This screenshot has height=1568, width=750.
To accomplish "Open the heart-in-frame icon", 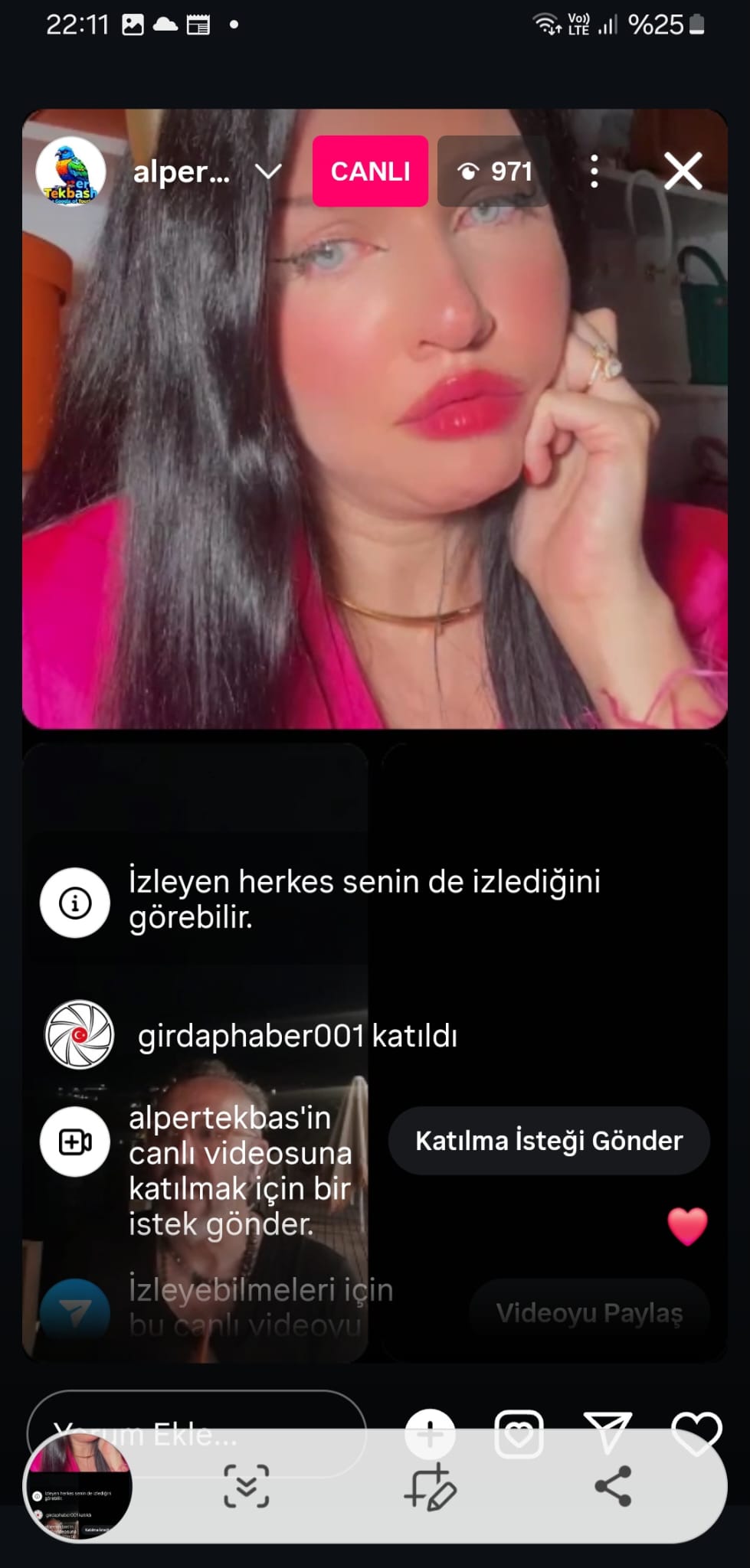I will click(x=519, y=1432).
